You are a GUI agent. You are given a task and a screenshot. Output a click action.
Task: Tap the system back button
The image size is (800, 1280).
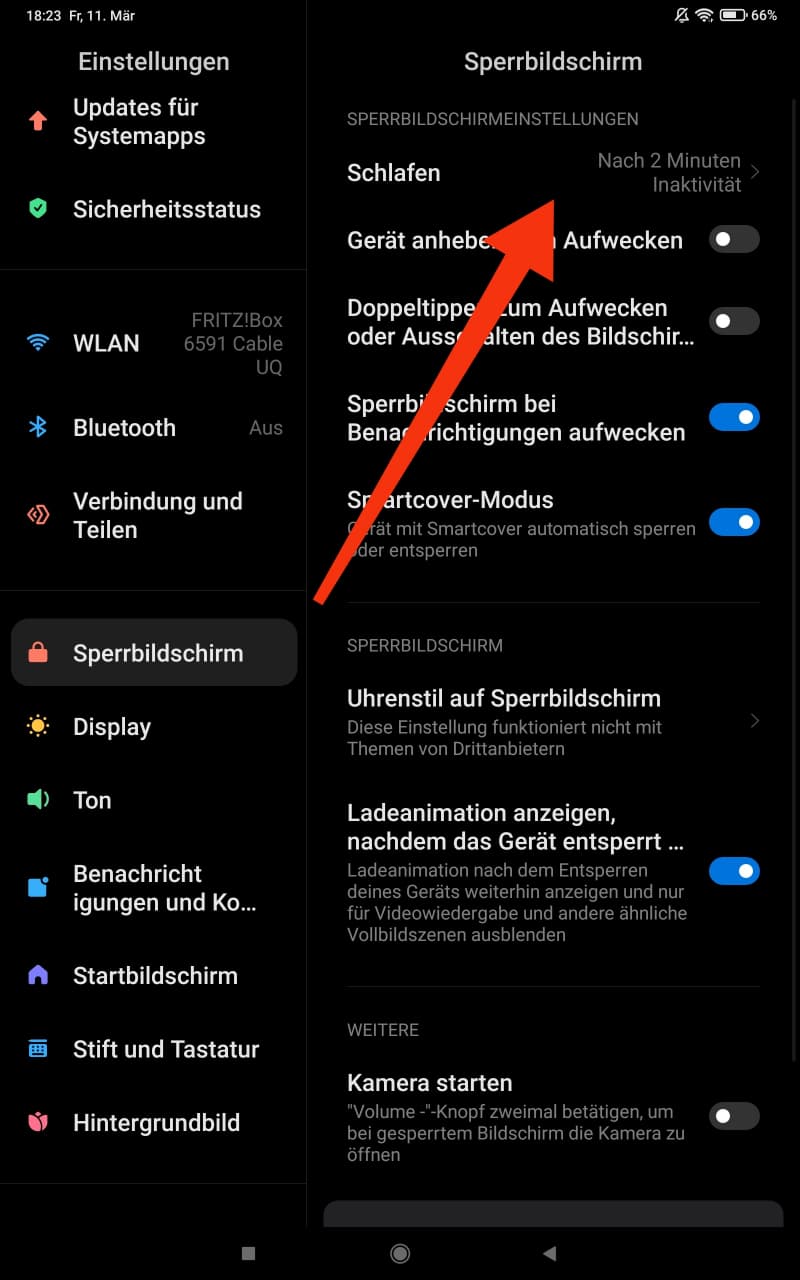point(548,1253)
